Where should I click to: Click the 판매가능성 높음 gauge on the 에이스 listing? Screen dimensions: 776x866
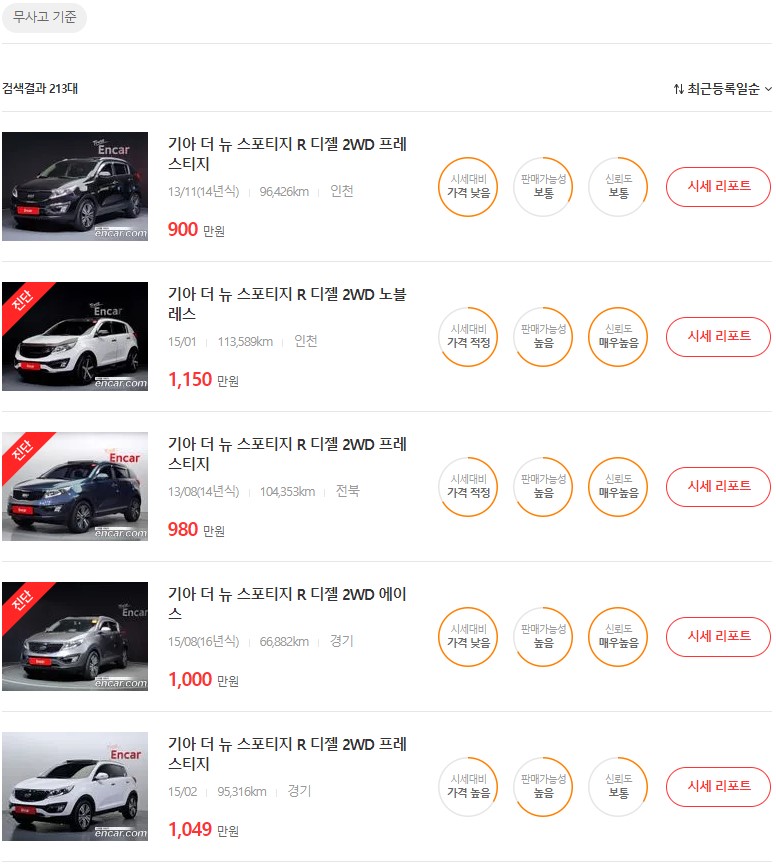(542, 637)
